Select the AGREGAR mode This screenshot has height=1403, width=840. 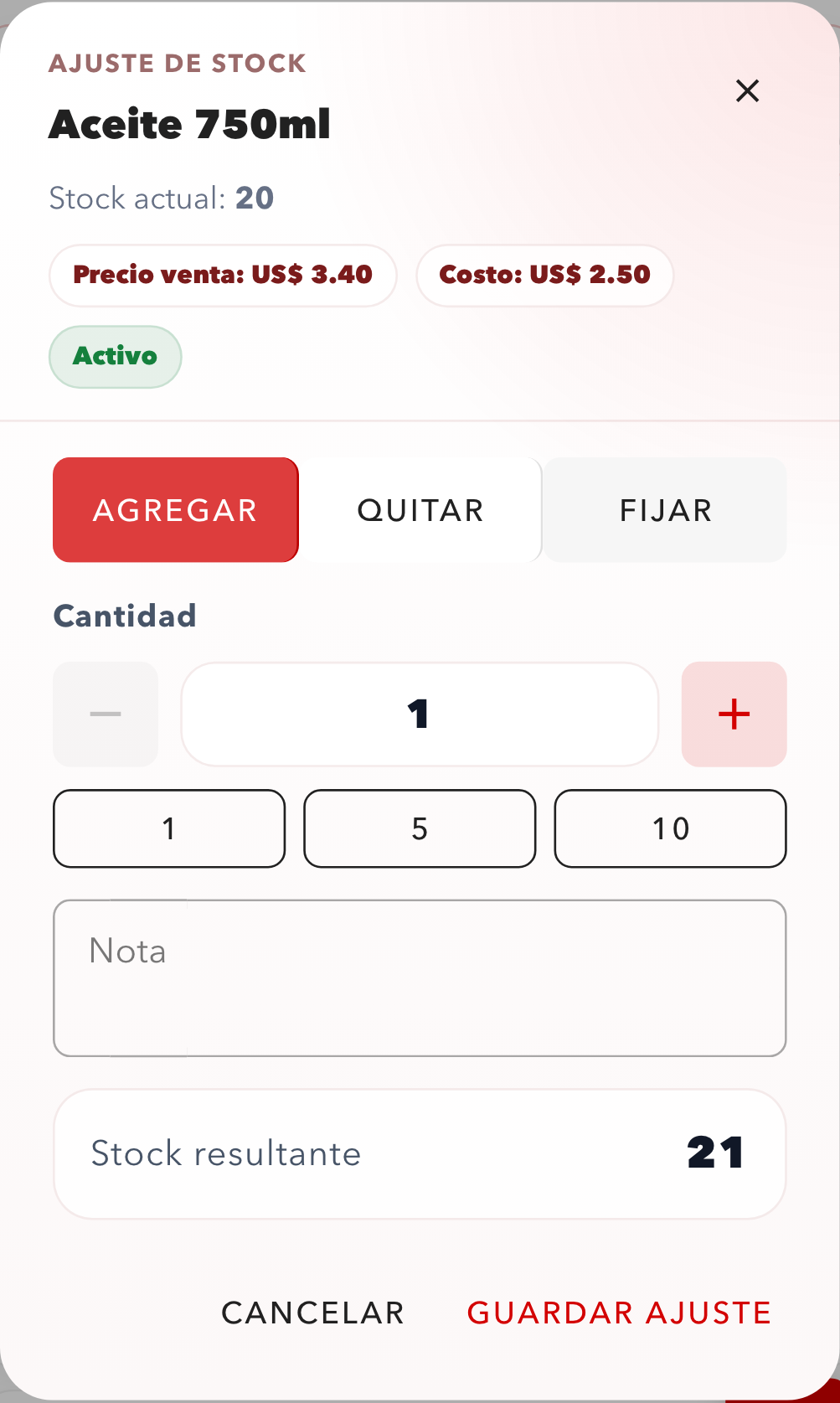(x=175, y=509)
